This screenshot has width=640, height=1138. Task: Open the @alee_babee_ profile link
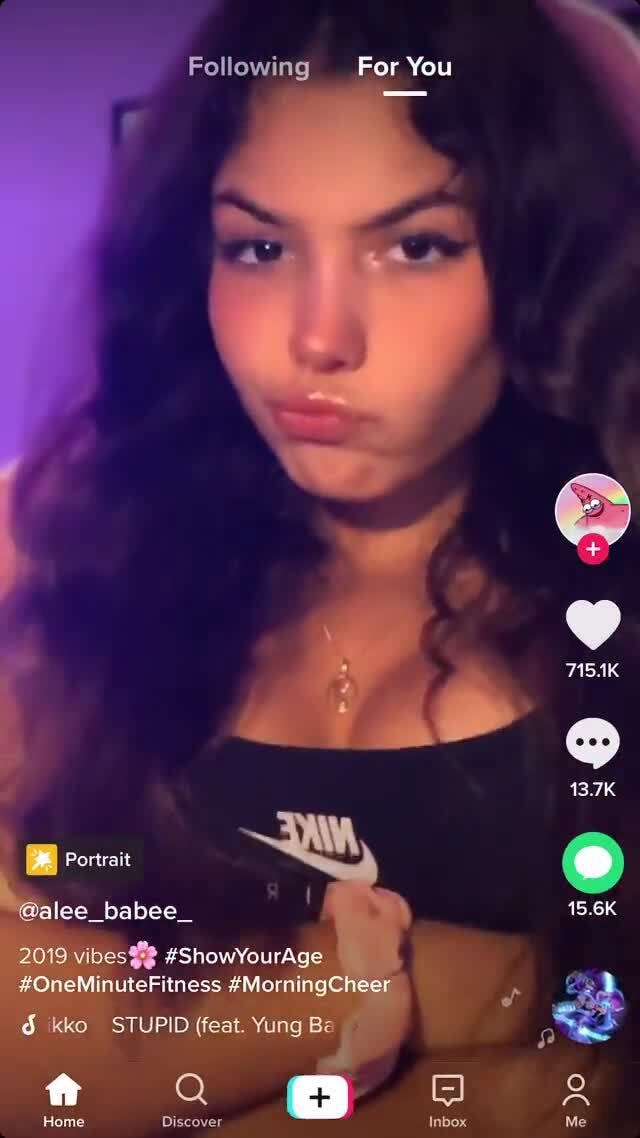105,911
